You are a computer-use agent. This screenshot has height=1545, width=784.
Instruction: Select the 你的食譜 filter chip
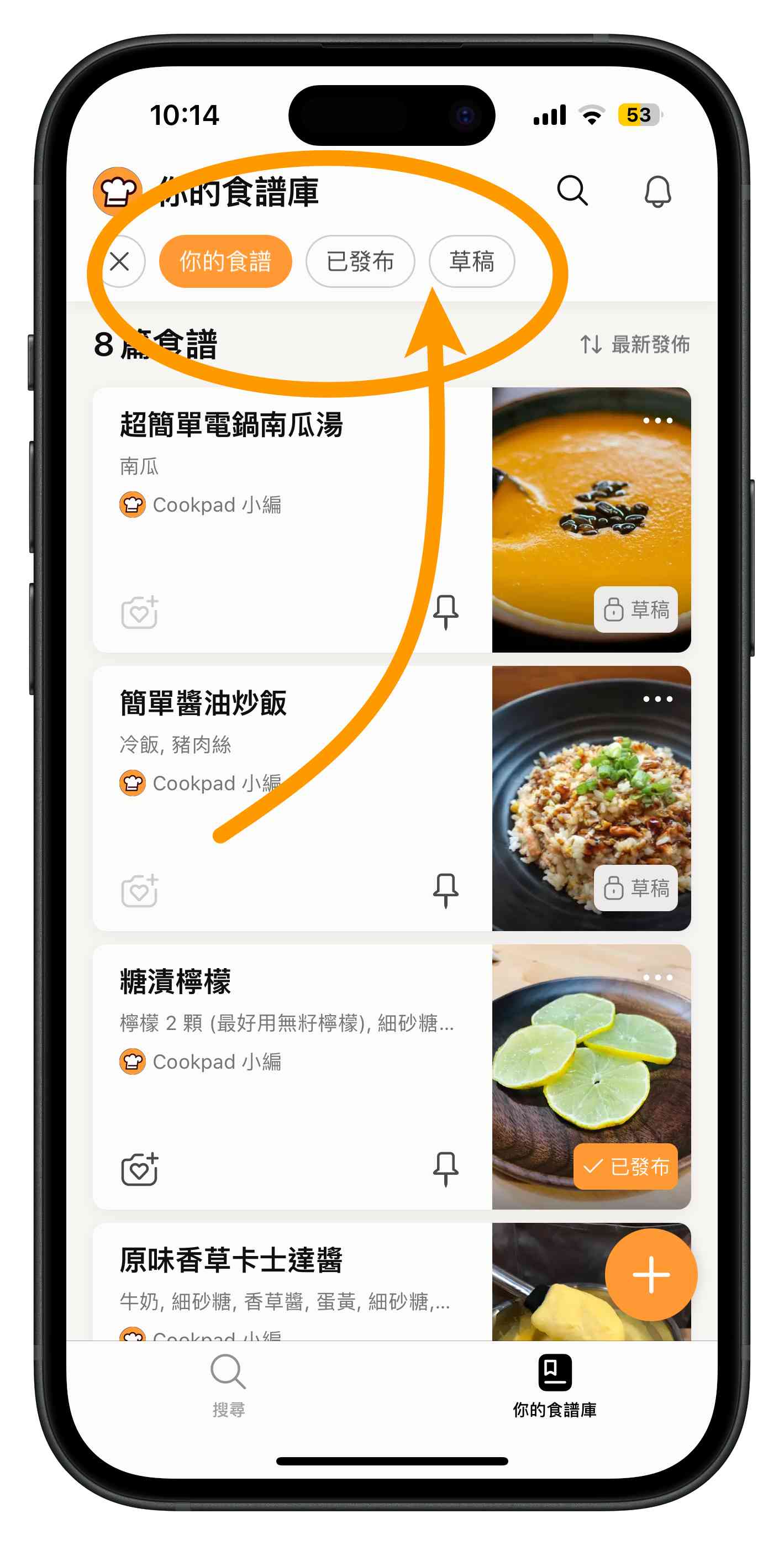[x=225, y=261]
